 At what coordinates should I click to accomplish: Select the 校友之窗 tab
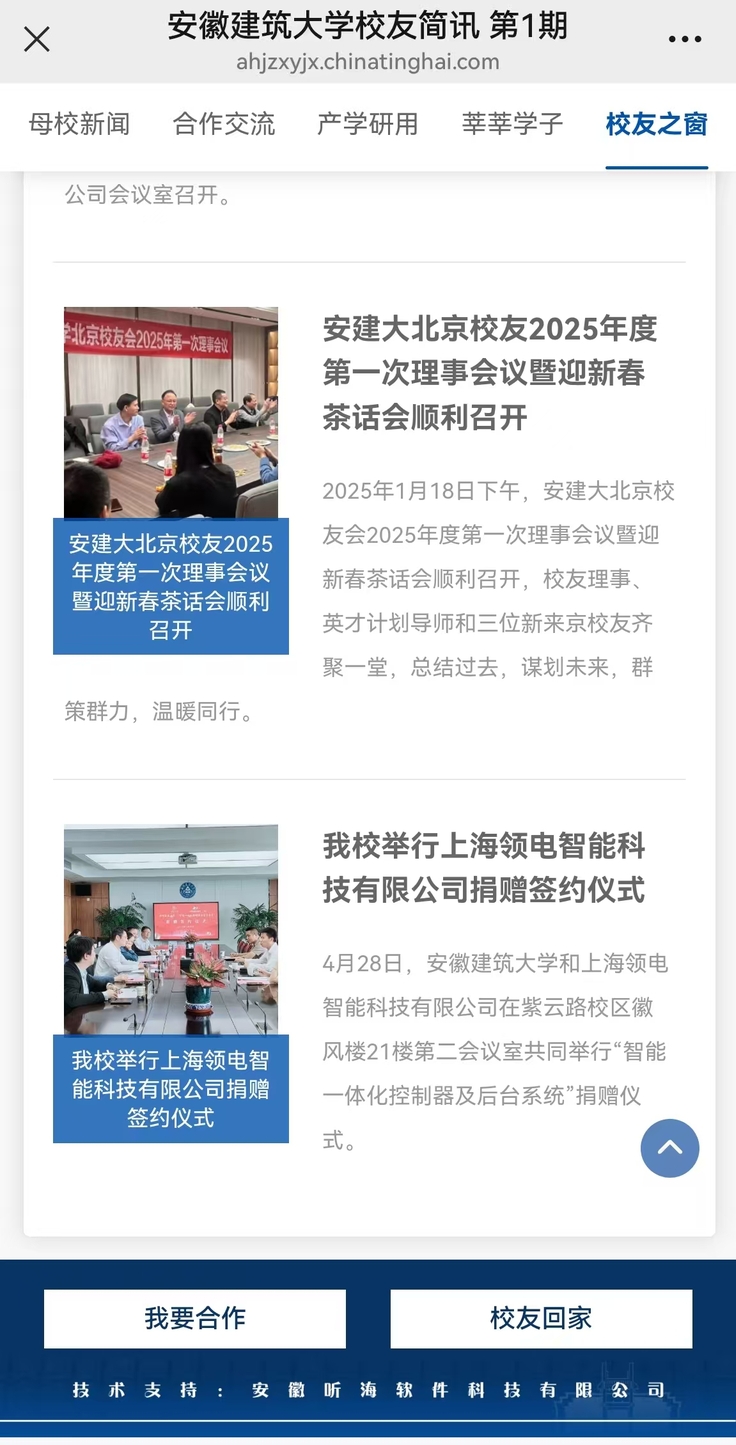(x=657, y=124)
